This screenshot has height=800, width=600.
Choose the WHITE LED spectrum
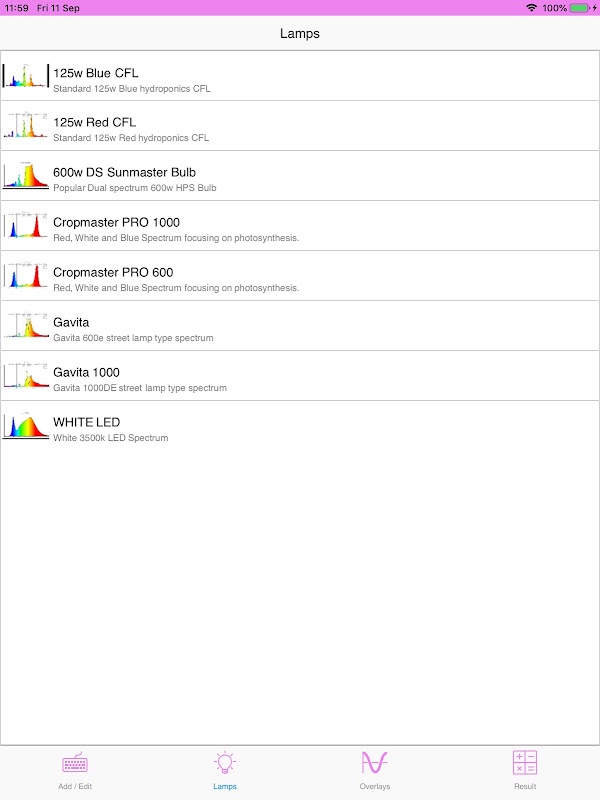click(300, 426)
